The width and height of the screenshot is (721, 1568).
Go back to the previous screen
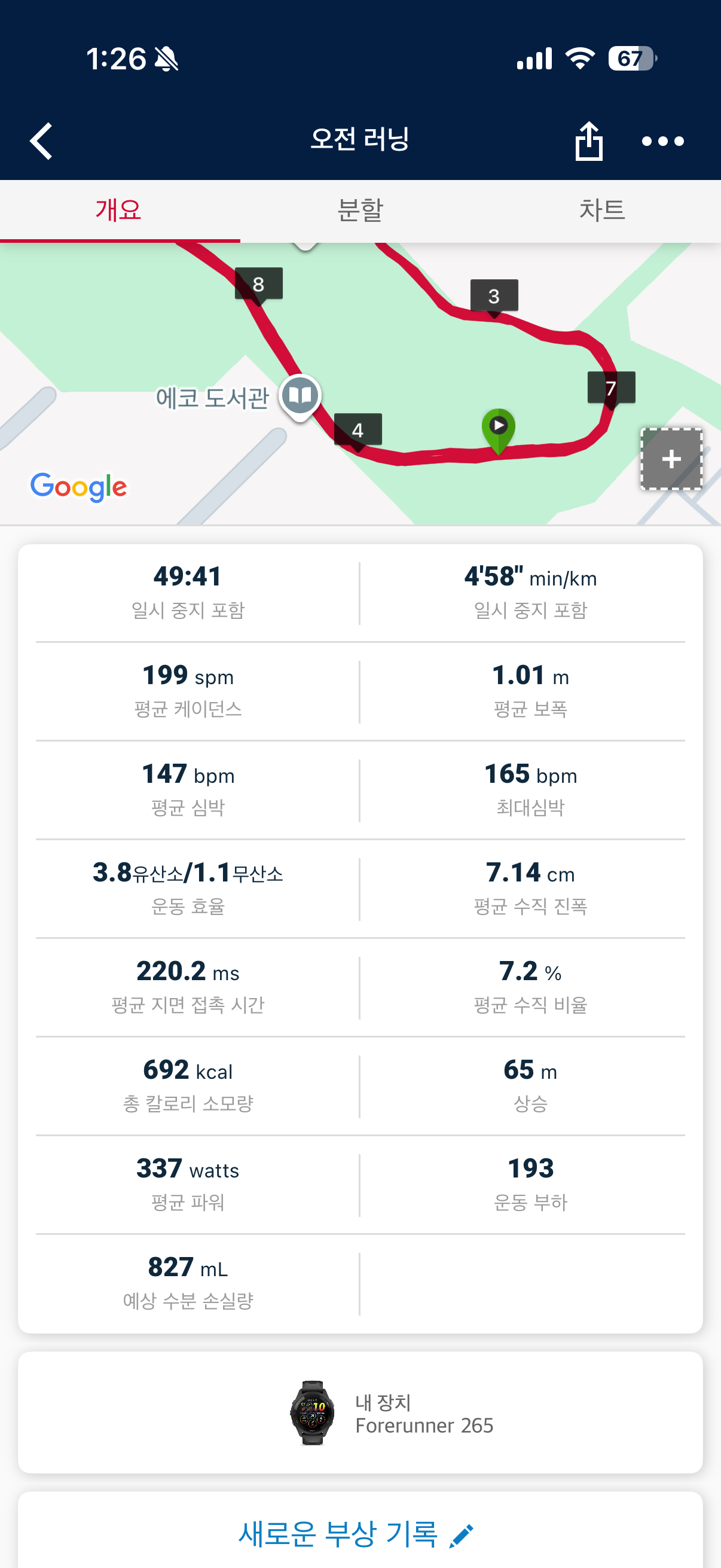[41, 141]
